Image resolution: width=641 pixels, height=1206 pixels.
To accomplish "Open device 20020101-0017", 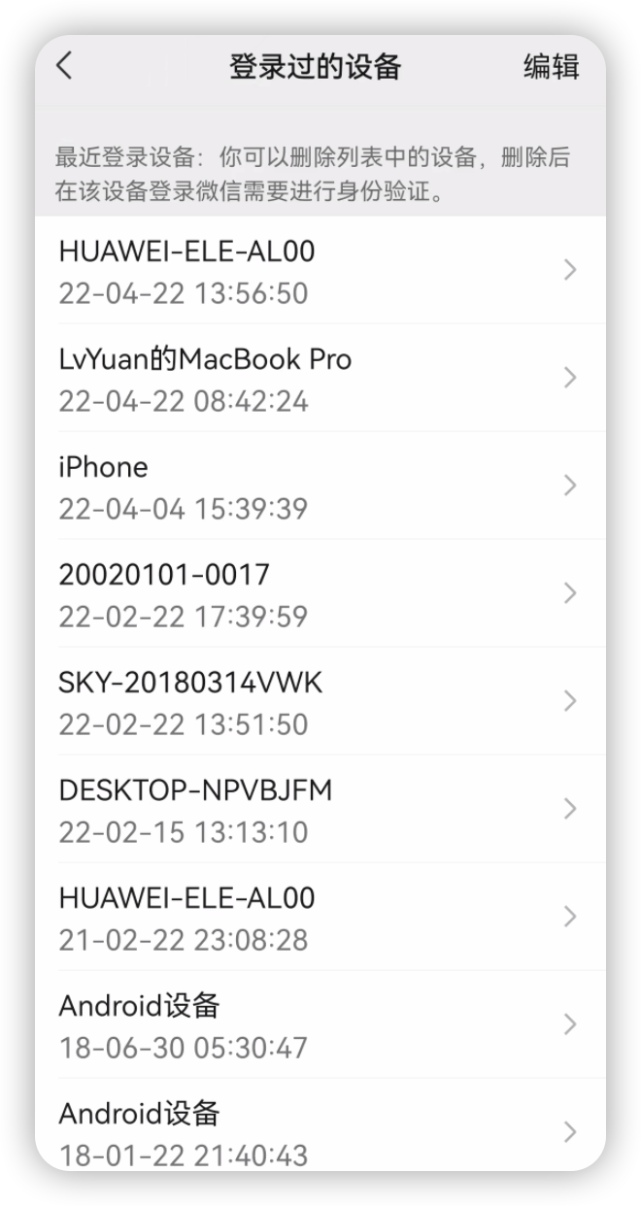I will click(x=320, y=594).
